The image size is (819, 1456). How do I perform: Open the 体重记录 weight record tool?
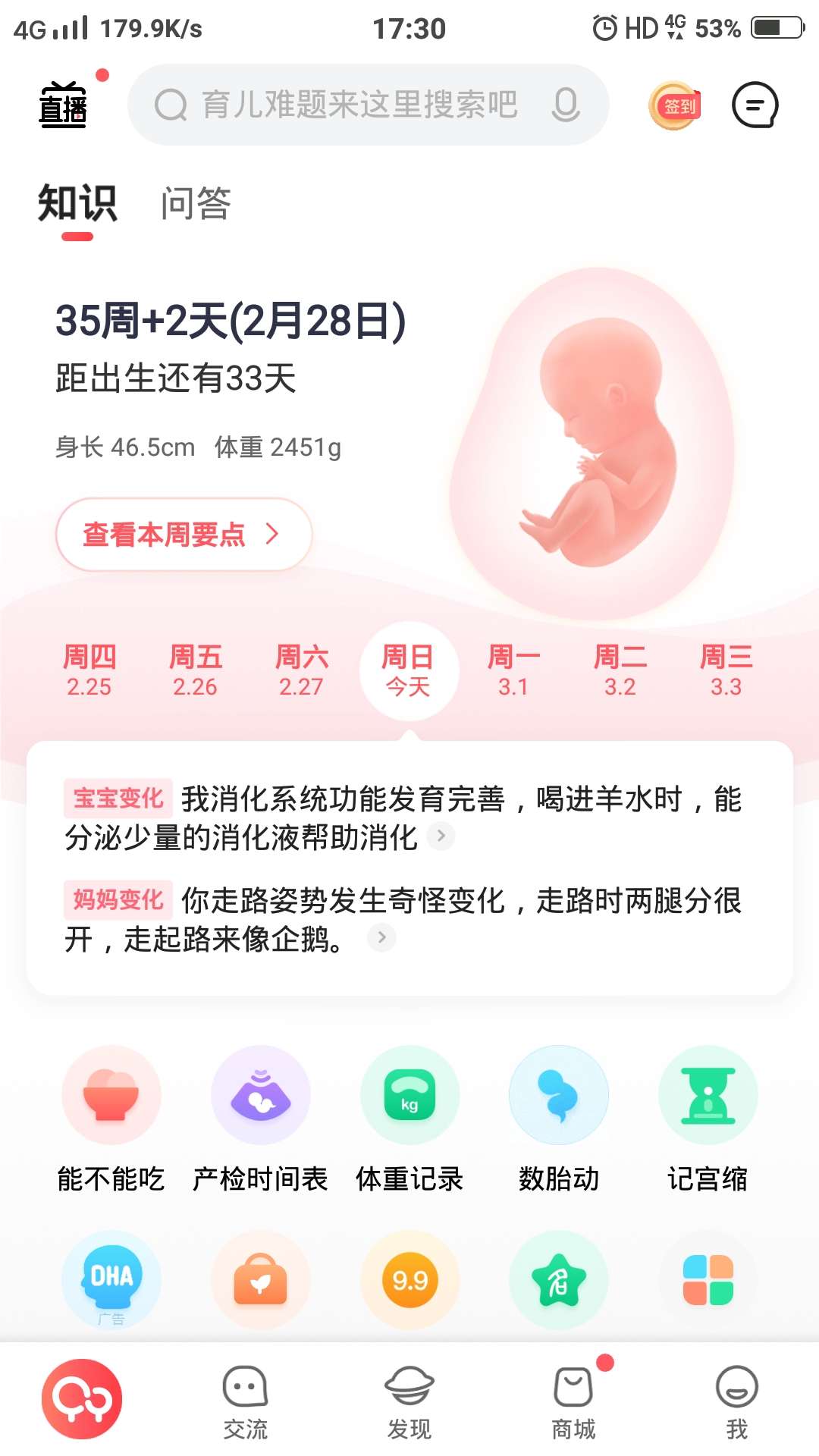click(x=409, y=1095)
